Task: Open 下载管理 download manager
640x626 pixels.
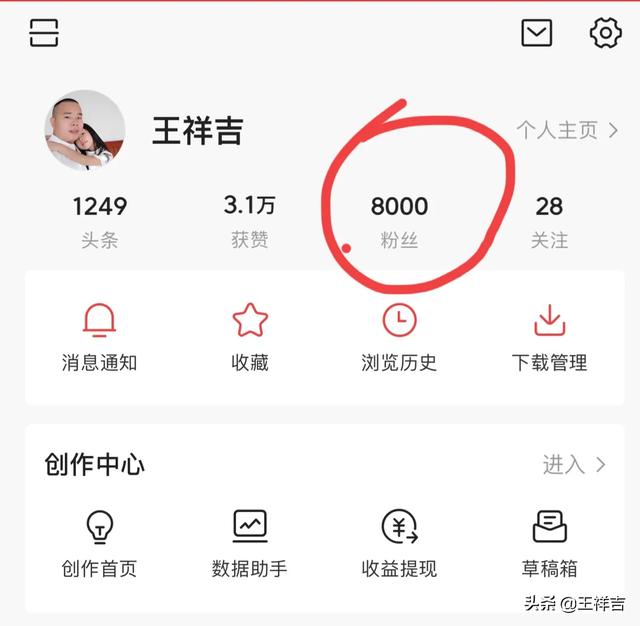Action: tap(549, 337)
